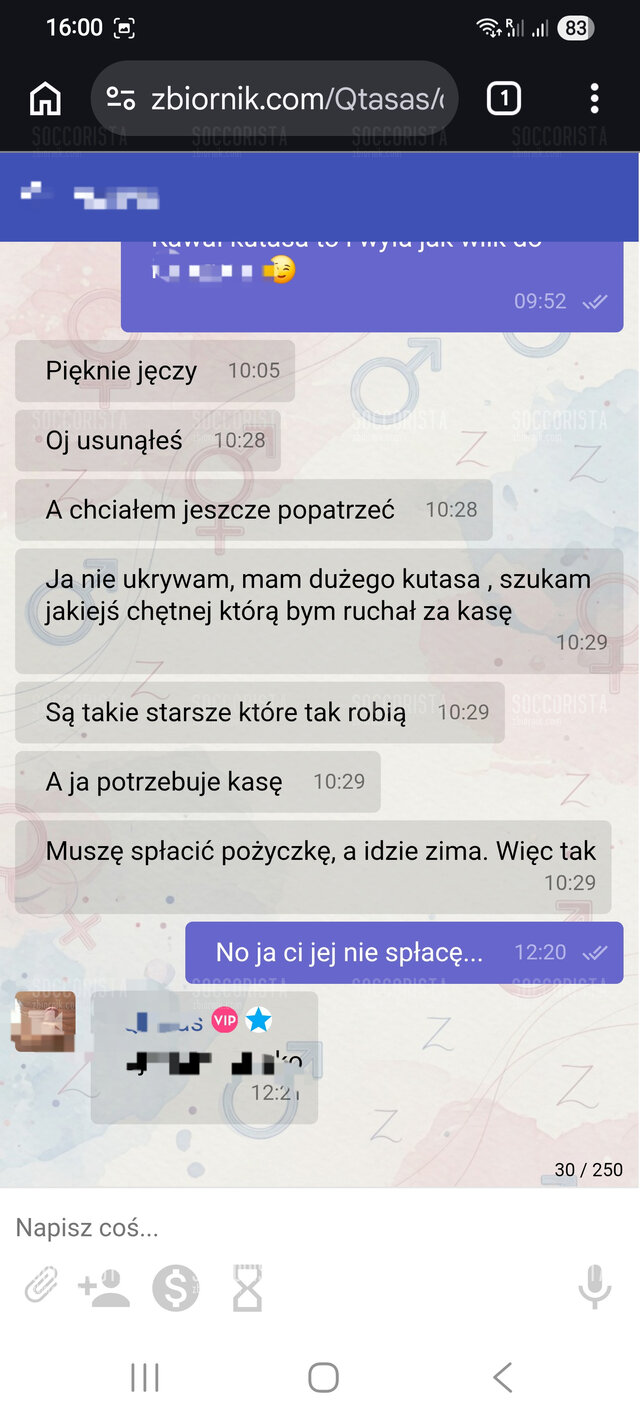Open the browser overflow menu
The width and height of the screenshot is (640, 1422).
594,98
